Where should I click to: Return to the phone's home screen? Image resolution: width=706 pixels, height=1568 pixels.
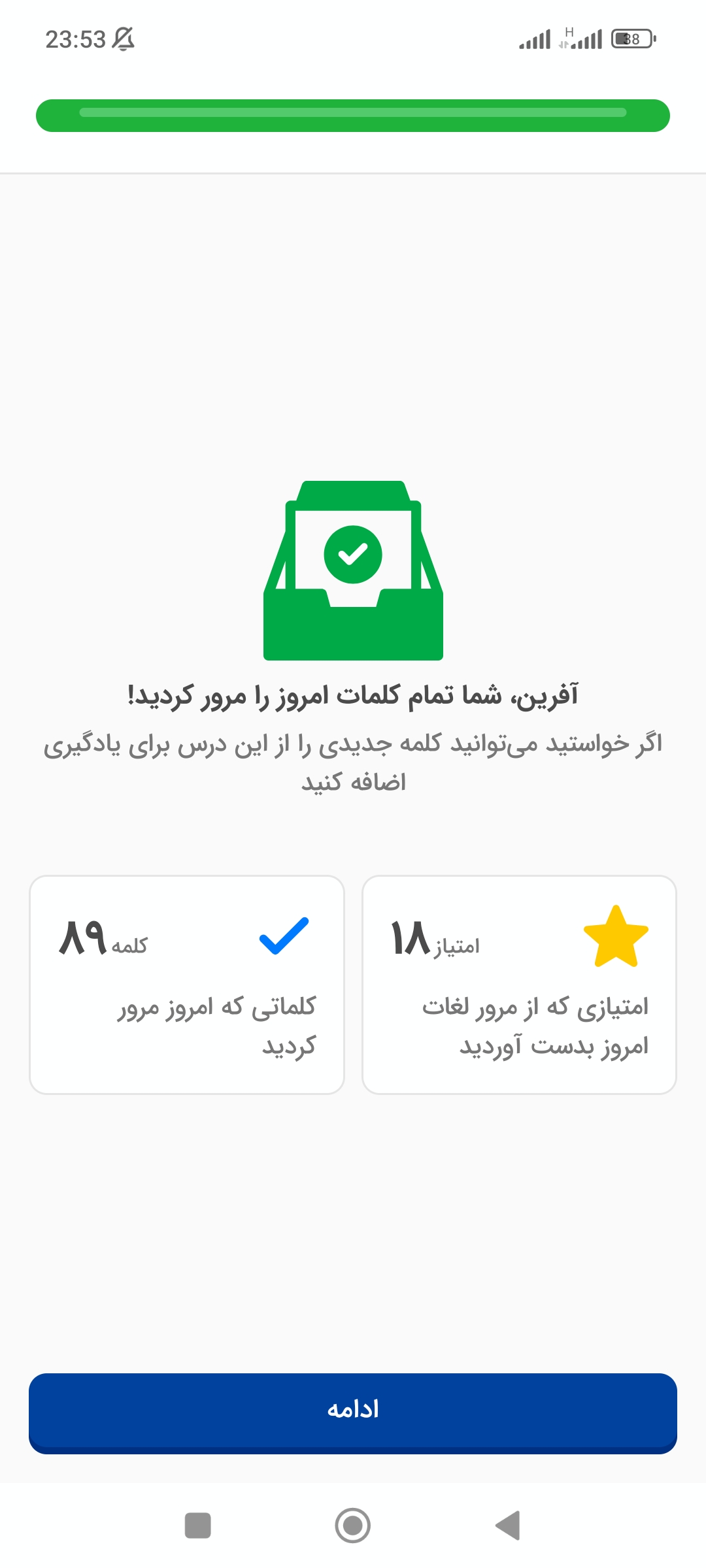point(353,1526)
